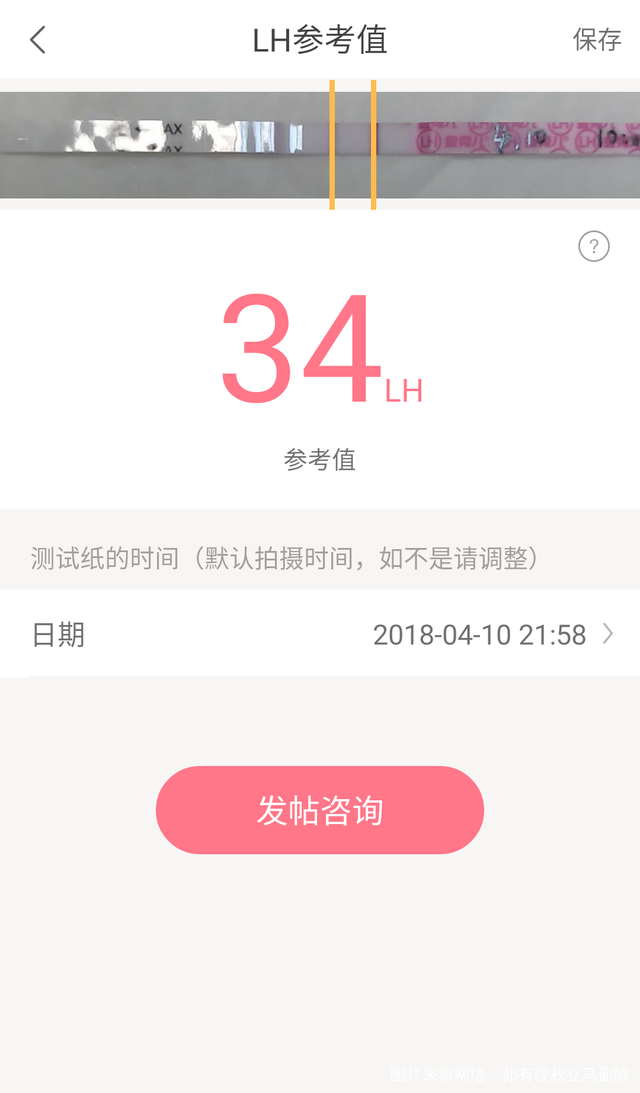Go back using the top-left arrow
This screenshot has width=640, height=1093.
(38, 40)
